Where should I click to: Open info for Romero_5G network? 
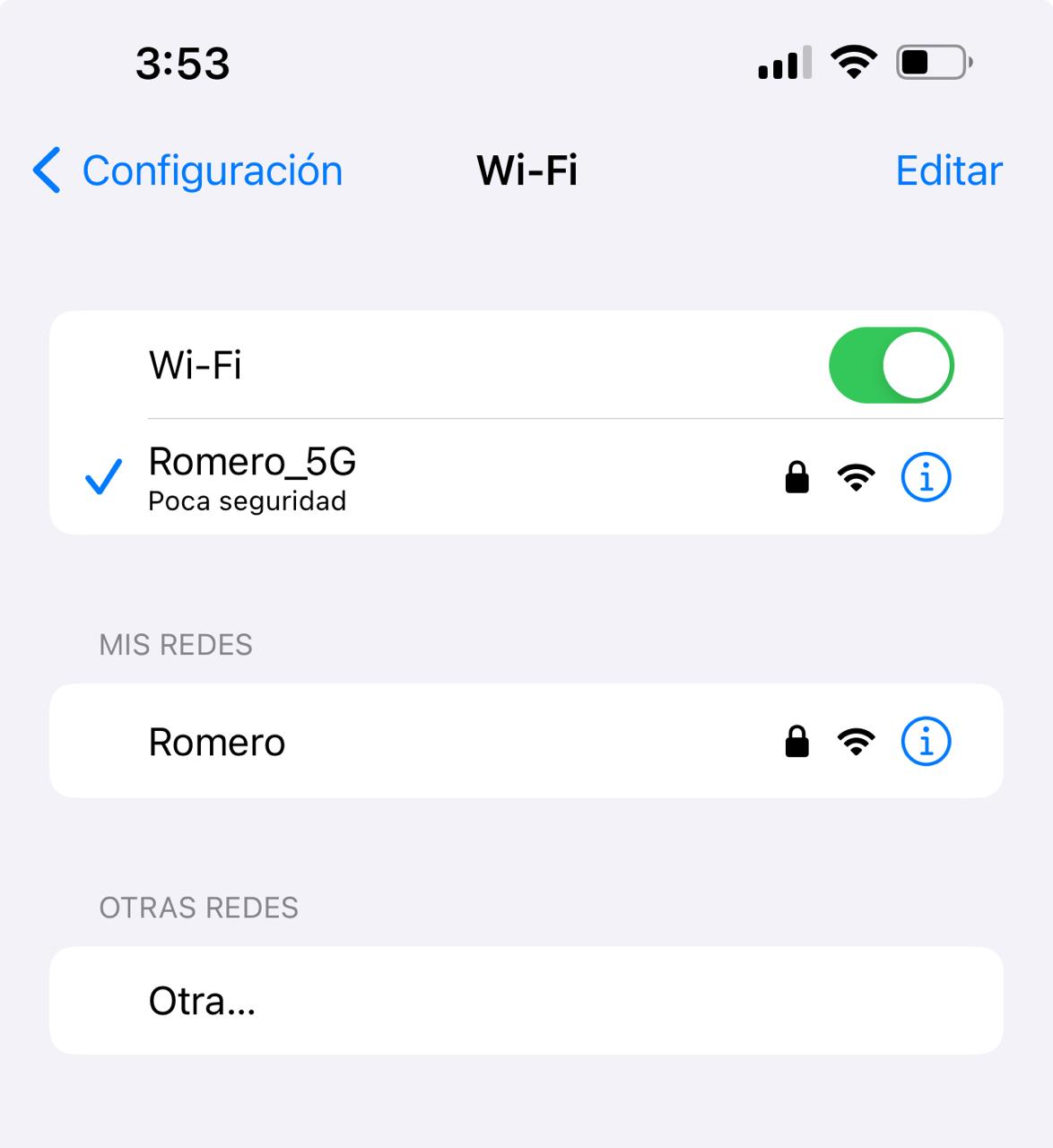click(925, 477)
